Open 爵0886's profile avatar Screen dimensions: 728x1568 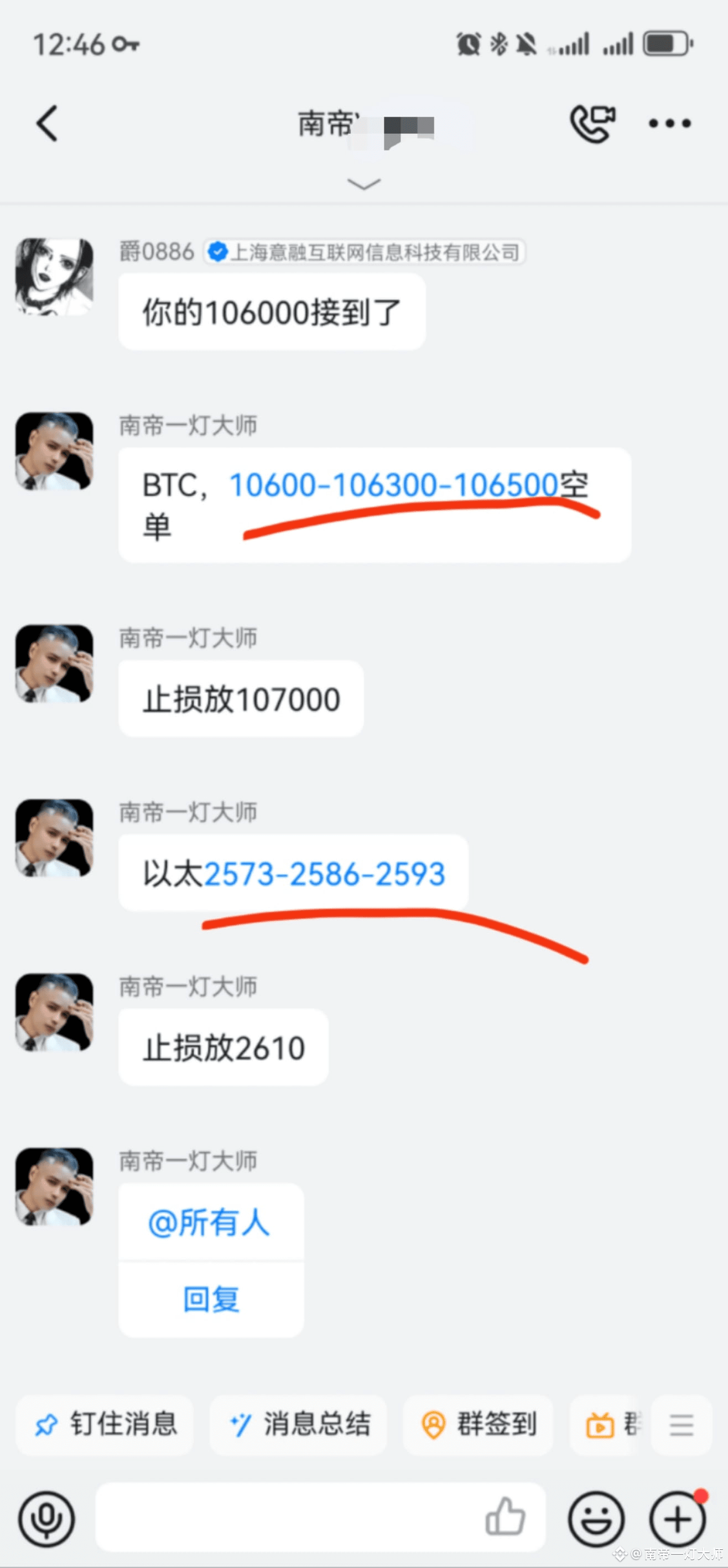[x=54, y=277]
